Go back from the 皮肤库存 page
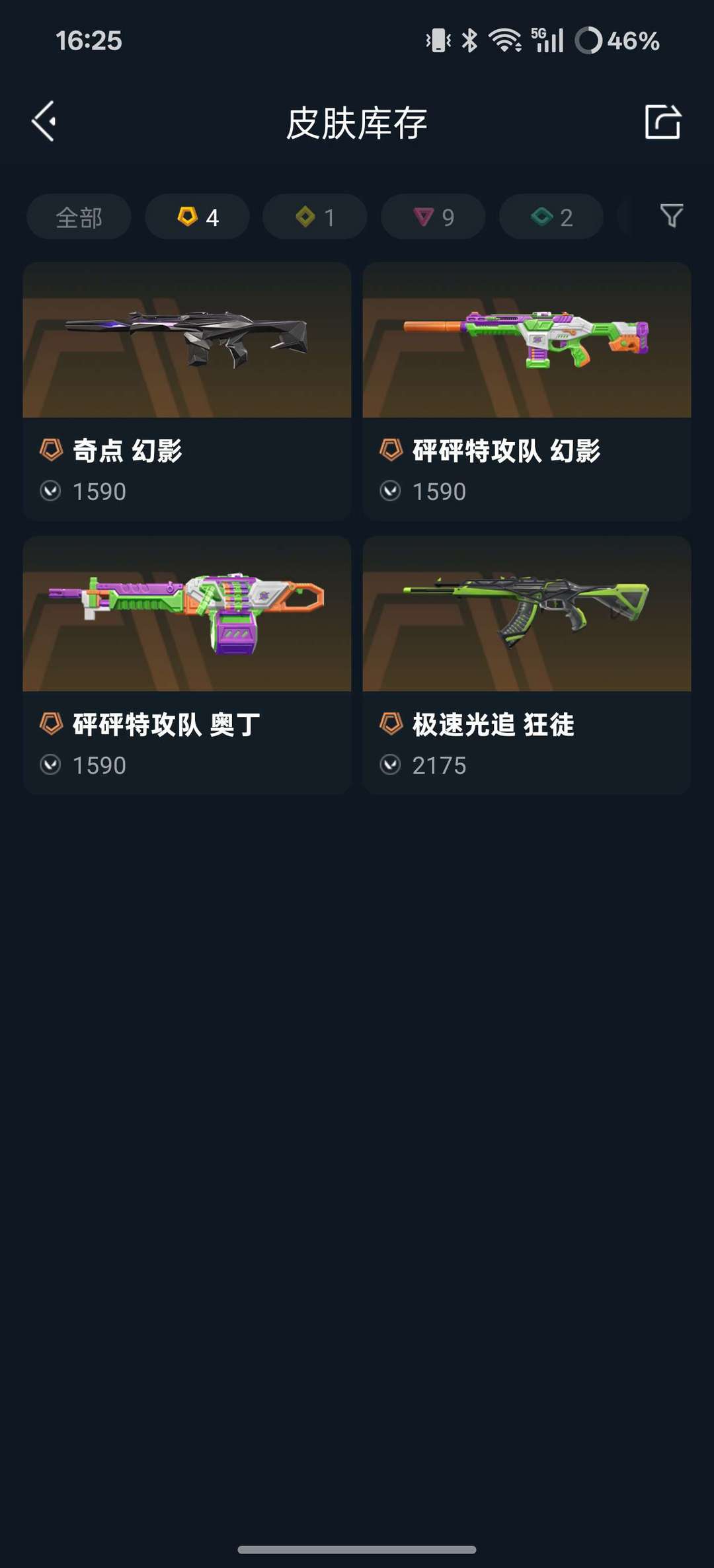Image resolution: width=714 pixels, height=1568 pixels. point(44,122)
